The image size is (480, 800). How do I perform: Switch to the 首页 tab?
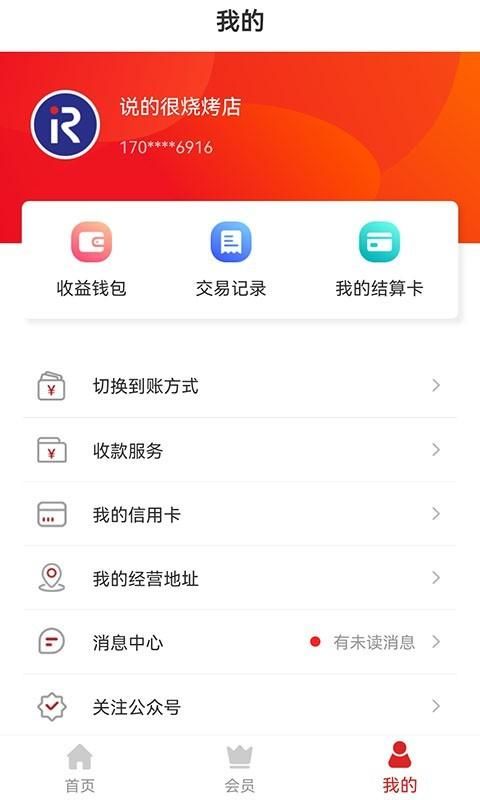(80, 768)
